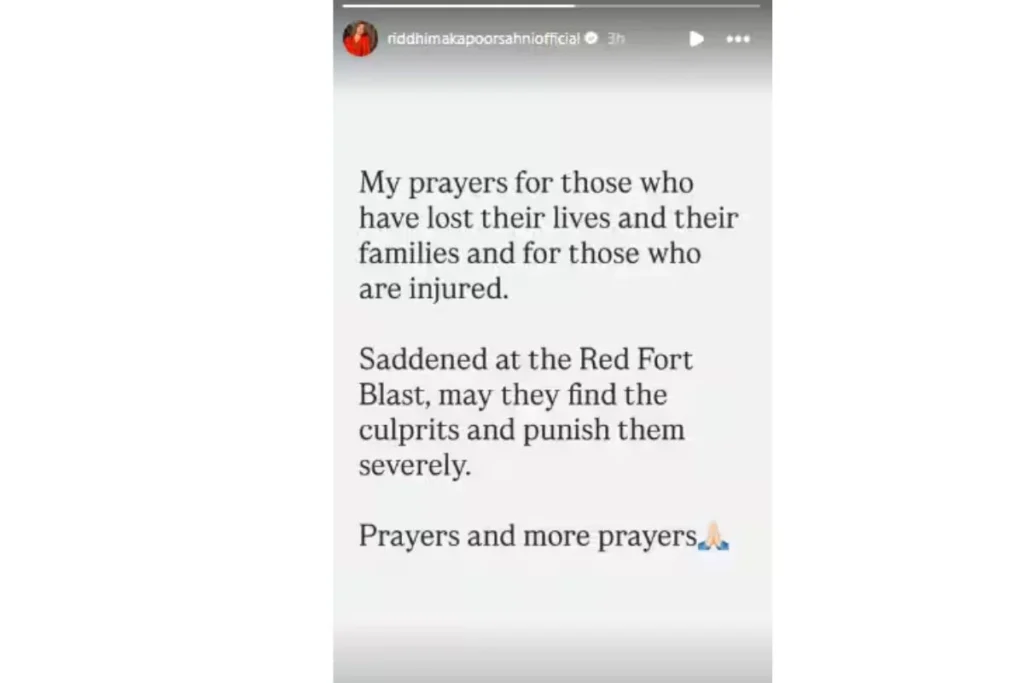Resume story playback with the play icon

(696, 39)
